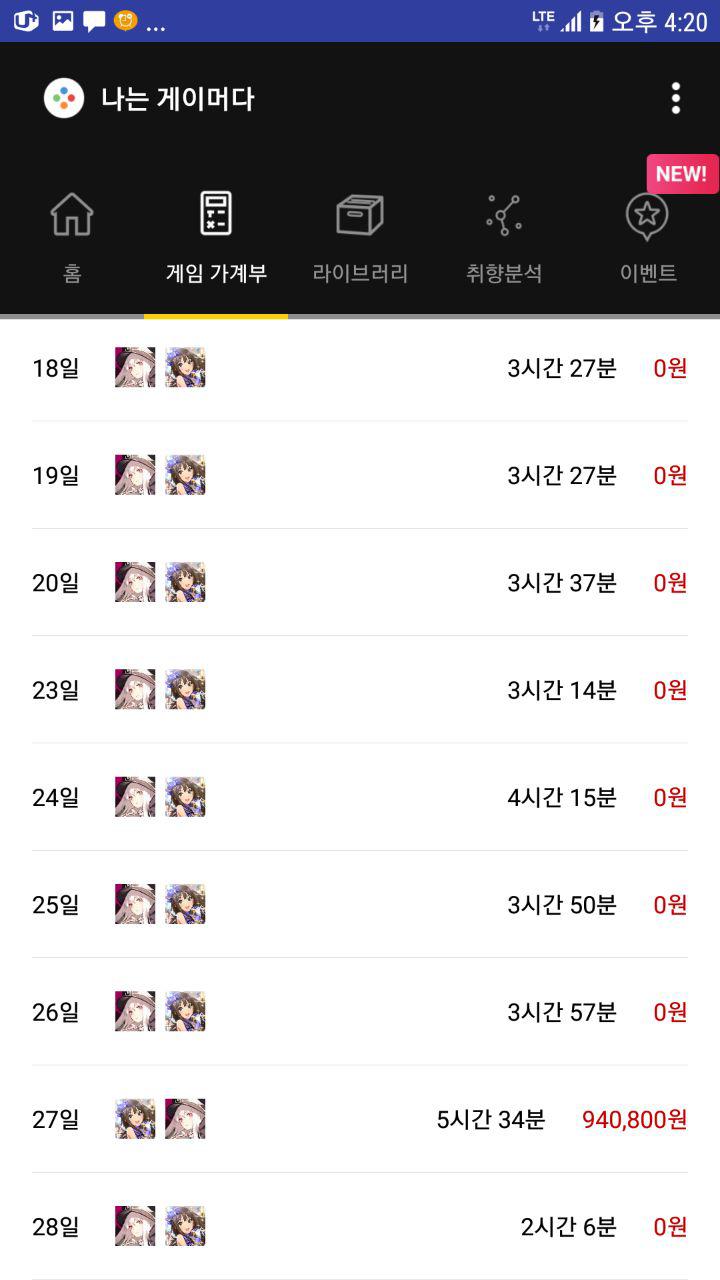
Task: Open the 18일 entry
Action: [360, 368]
